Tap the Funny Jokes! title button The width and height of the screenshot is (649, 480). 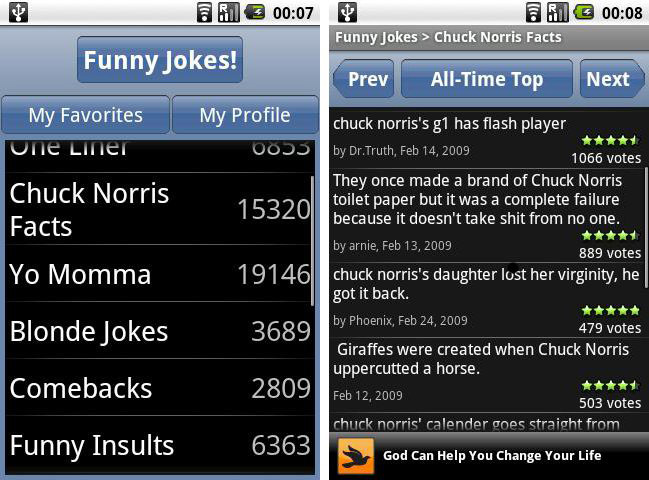pos(160,60)
